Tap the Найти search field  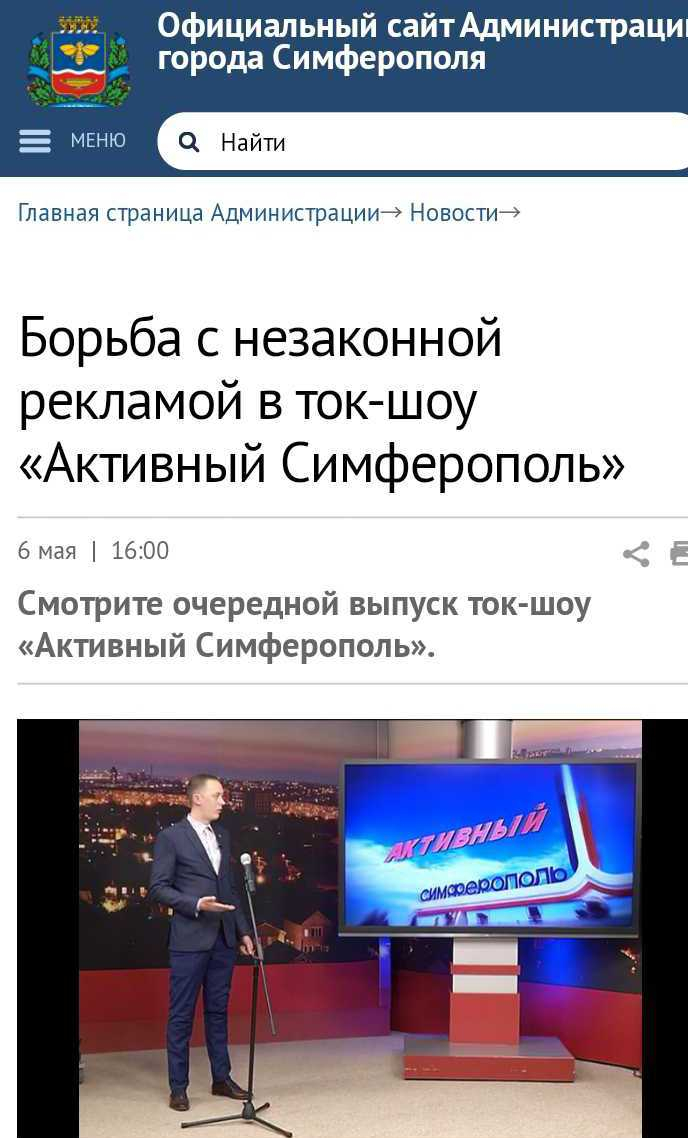[423, 142]
